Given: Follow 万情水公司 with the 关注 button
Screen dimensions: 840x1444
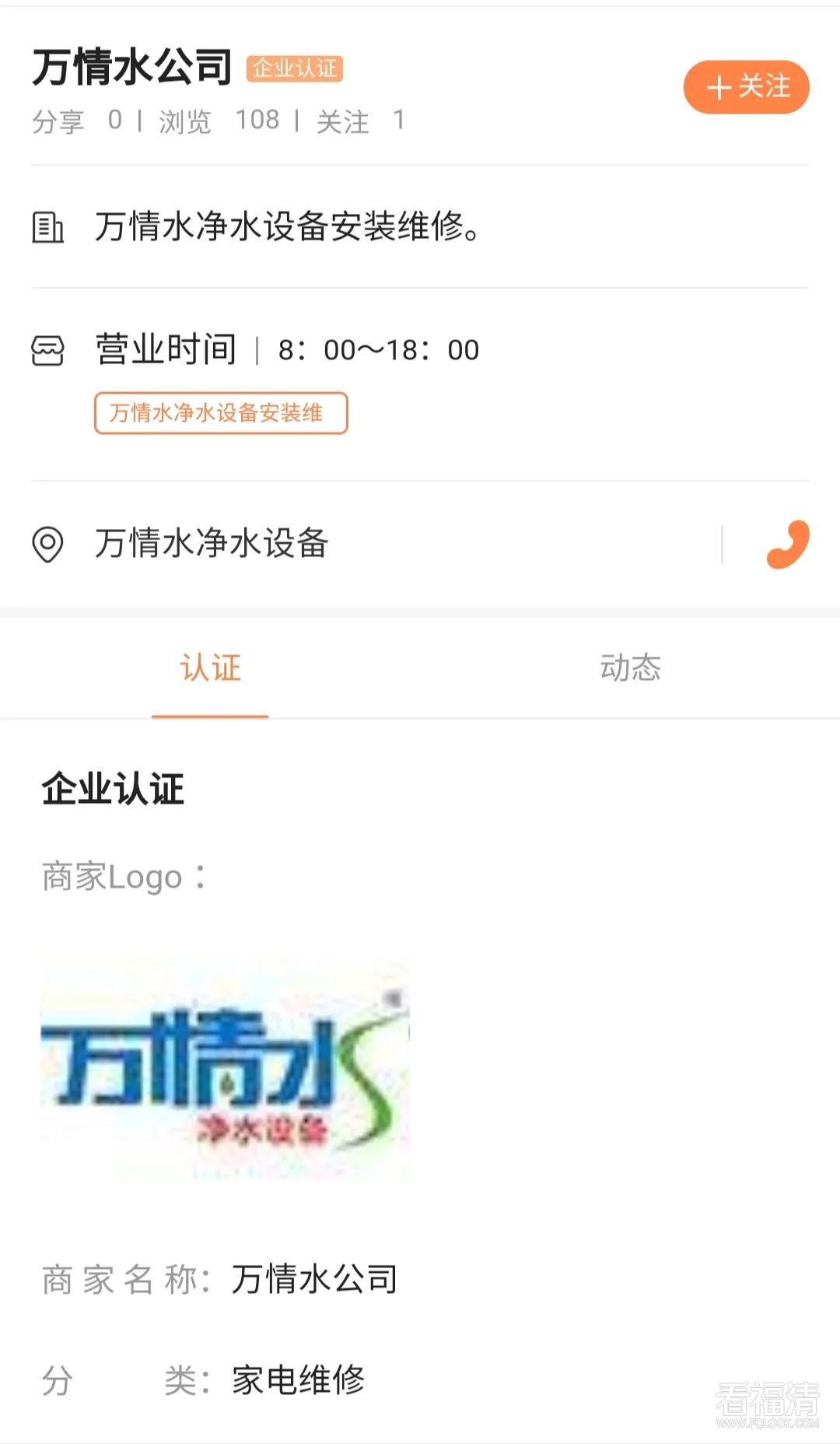Looking at the screenshot, I should tap(746, 87).
